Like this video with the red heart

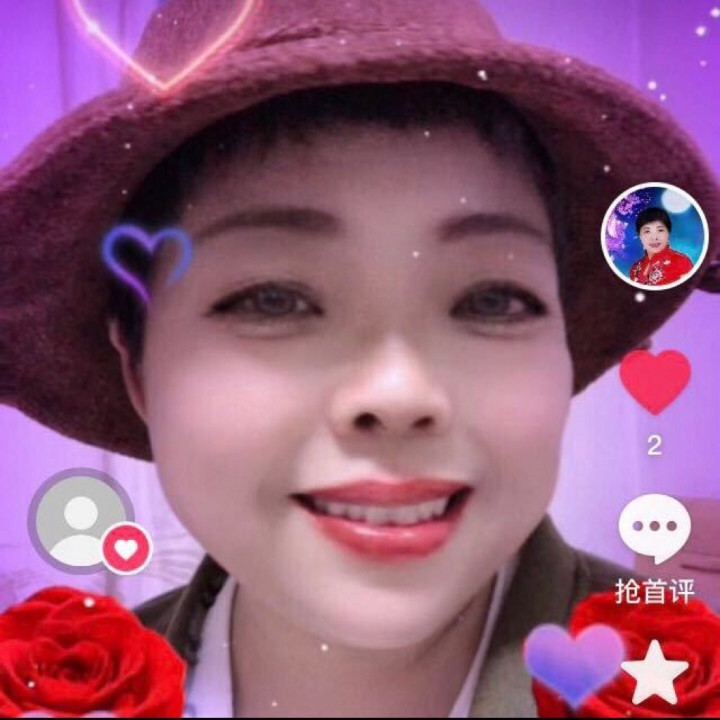654,381
